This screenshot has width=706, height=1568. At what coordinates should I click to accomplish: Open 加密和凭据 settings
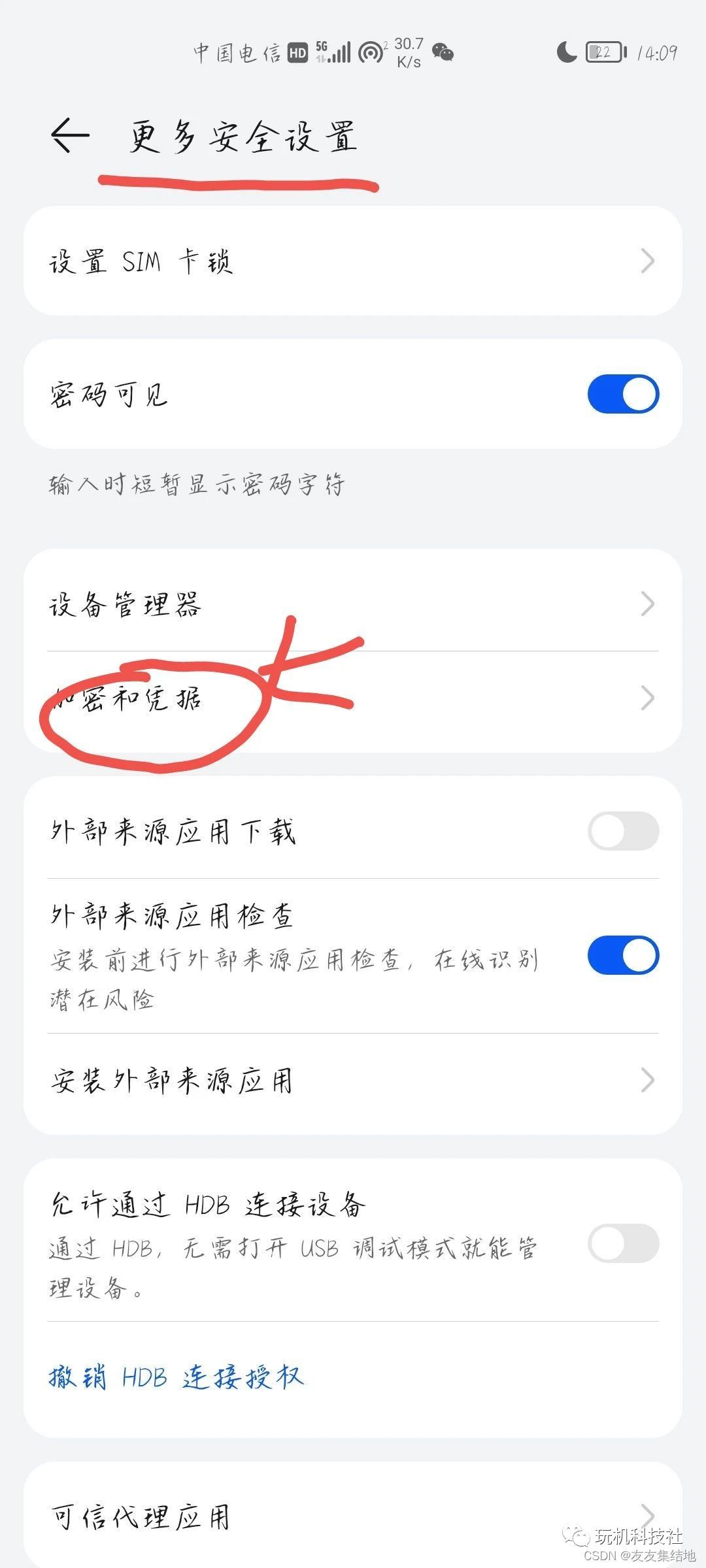[x=353, y=699]
